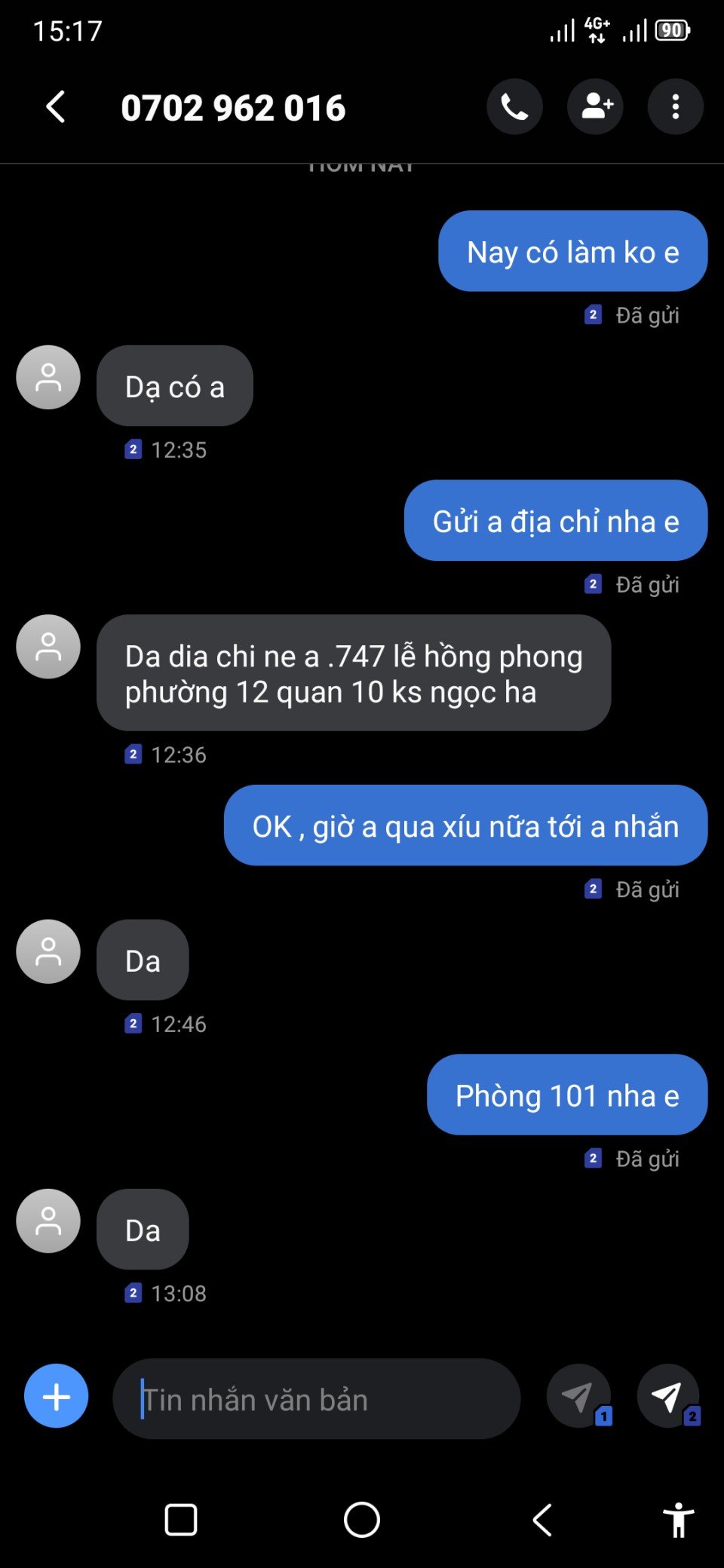Open recent apps from navigation bar
Viewport: 724px width, 1568px height.
[x=181, y=1520]
